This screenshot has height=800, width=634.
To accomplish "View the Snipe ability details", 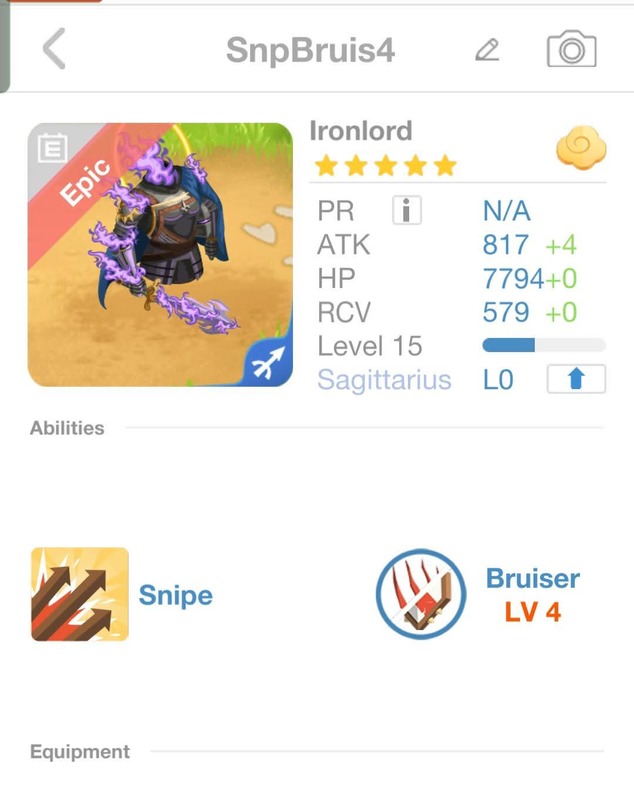I will click(80, 595).
